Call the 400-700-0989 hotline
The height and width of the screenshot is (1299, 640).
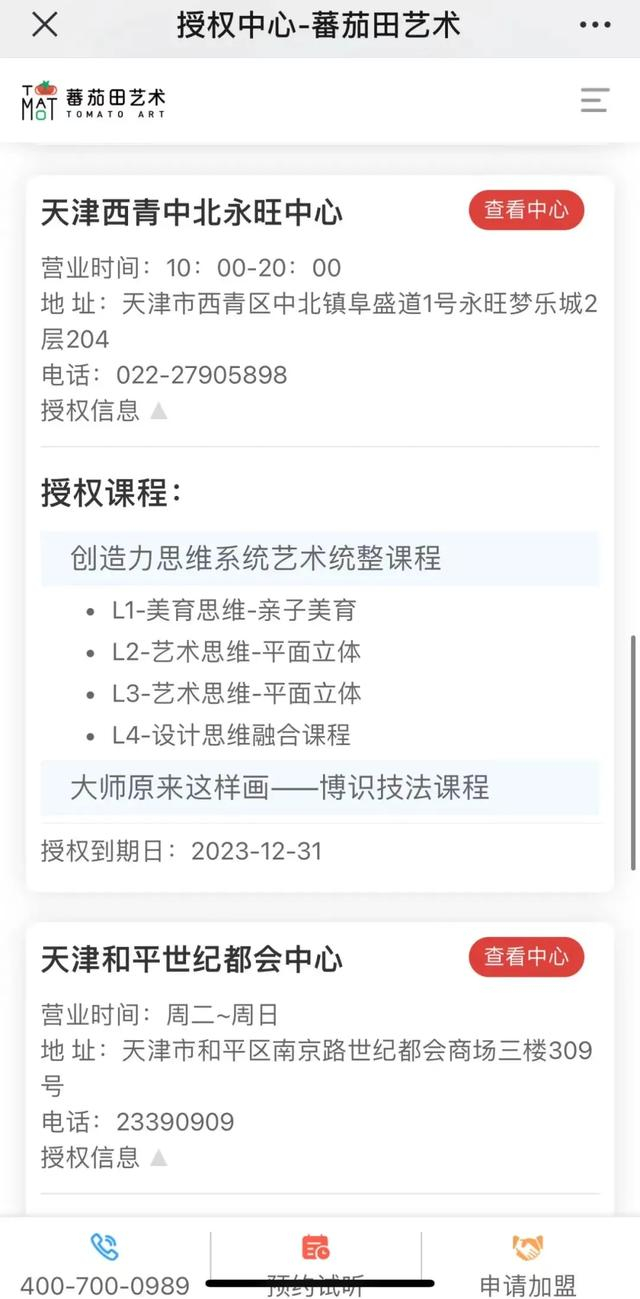(x=105, y=1264)
